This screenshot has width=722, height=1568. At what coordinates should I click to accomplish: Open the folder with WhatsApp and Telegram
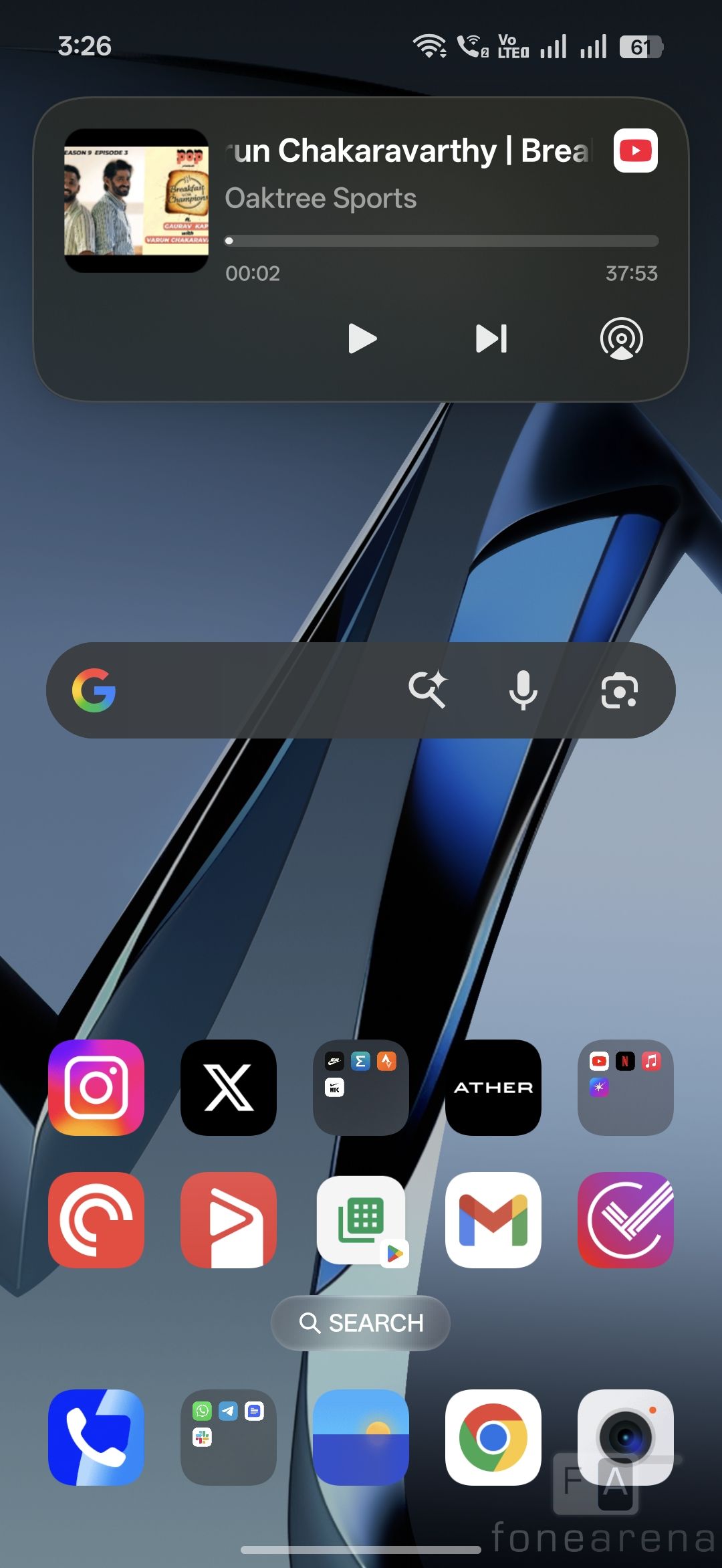[229, 1438]
